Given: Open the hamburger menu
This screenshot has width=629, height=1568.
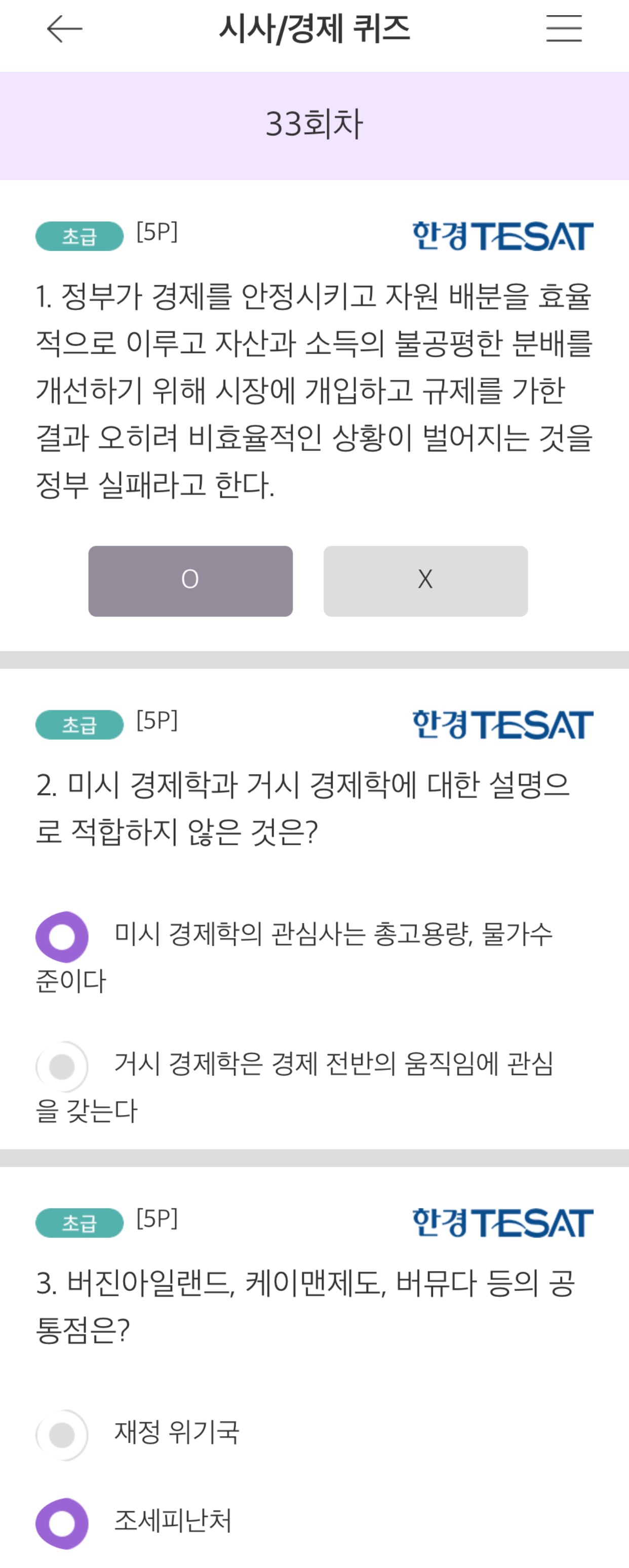Looking at the screenshot, I should tap(564, 28).
